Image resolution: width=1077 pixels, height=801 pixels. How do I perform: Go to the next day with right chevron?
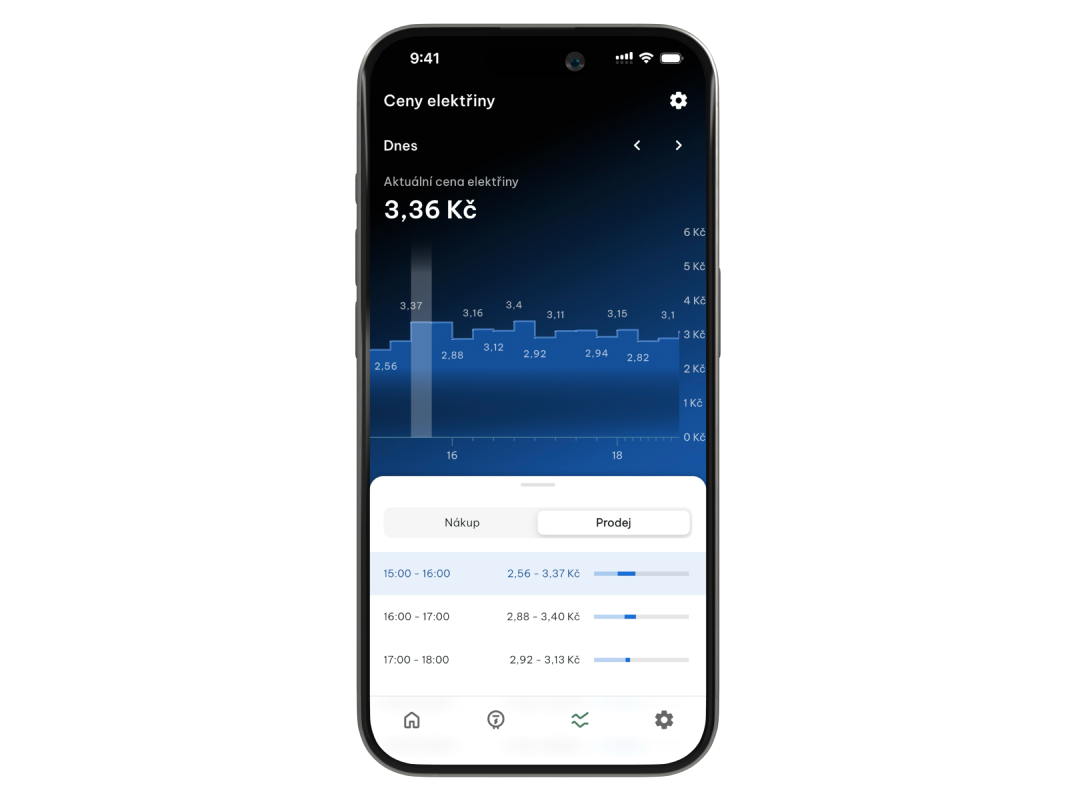tap(678, 145)
